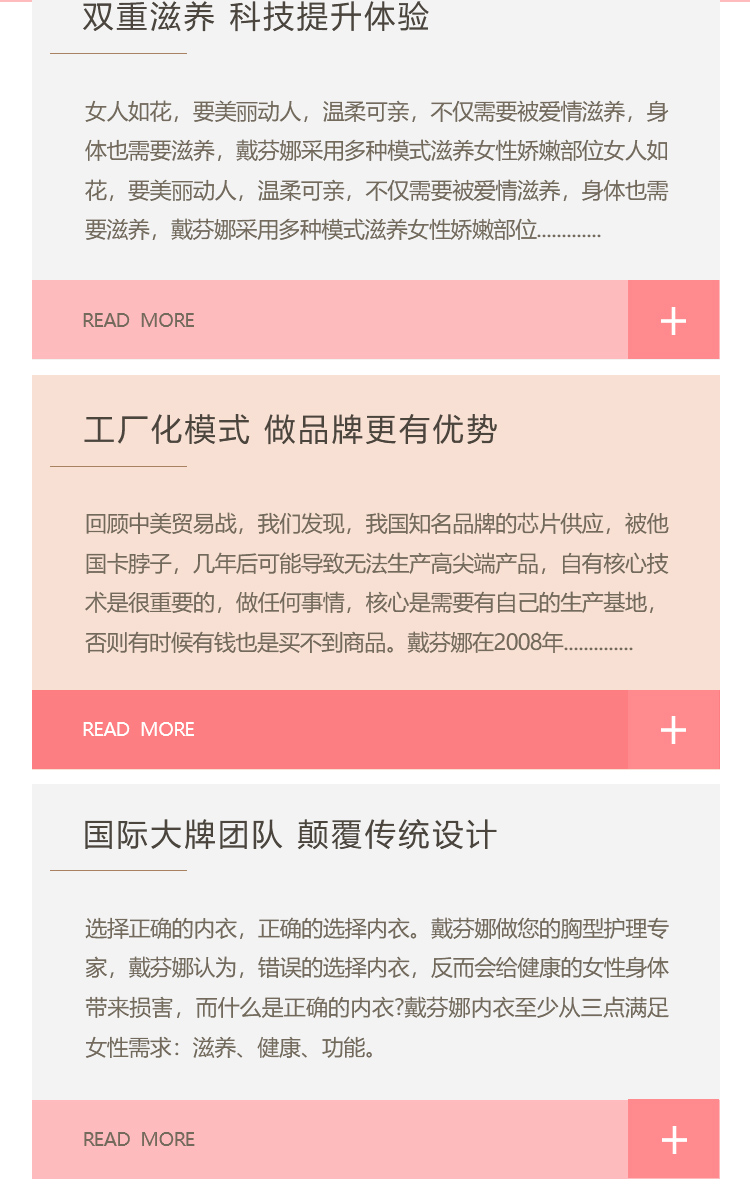Open READ MORE for 工厂化模式 做品牌更有优势
Image resolution: width=750 pixels, height=1203 pixels.
pyautogui.click(x=138, y=729)
